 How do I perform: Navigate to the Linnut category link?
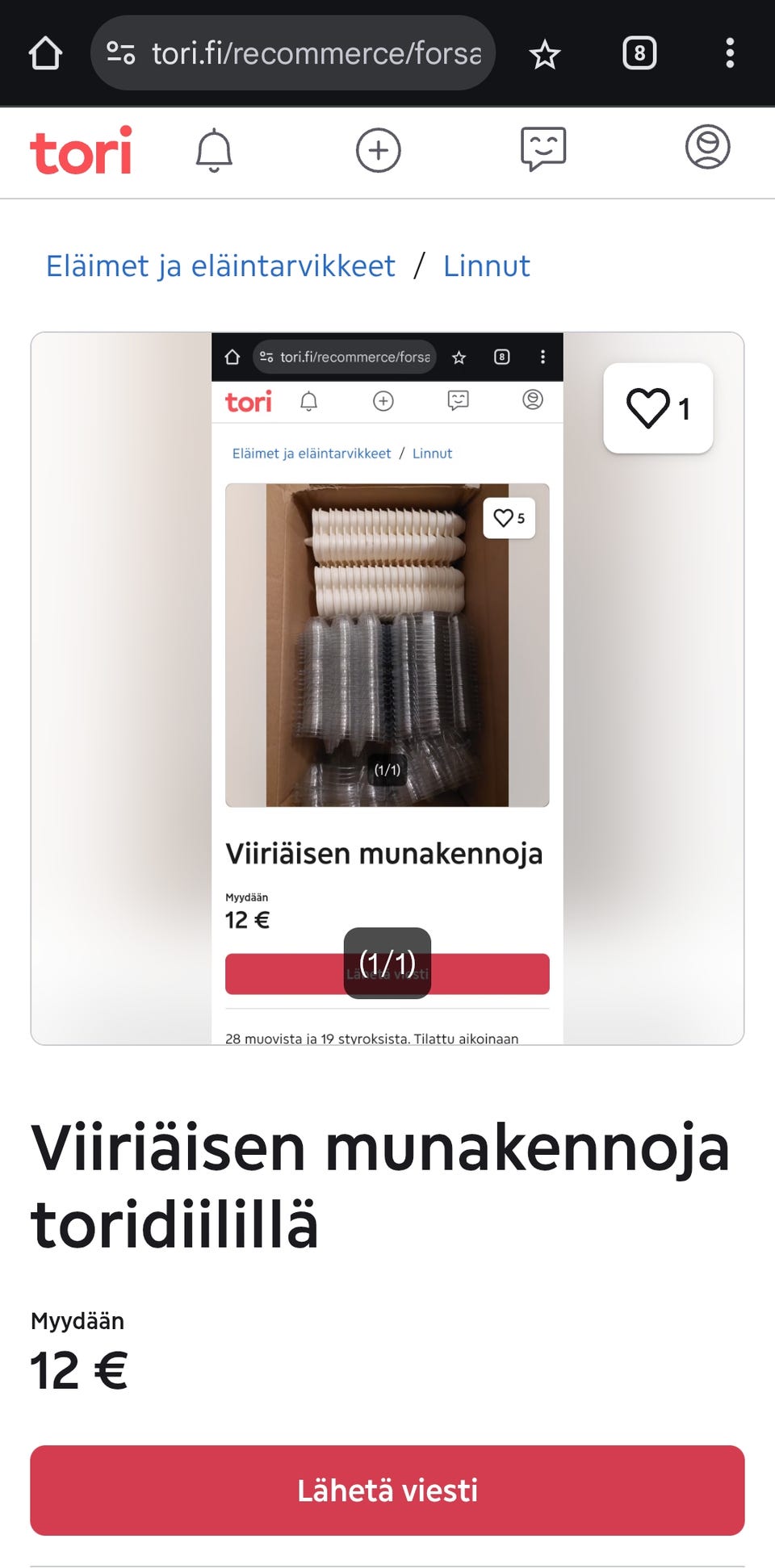tap(485, 266)
